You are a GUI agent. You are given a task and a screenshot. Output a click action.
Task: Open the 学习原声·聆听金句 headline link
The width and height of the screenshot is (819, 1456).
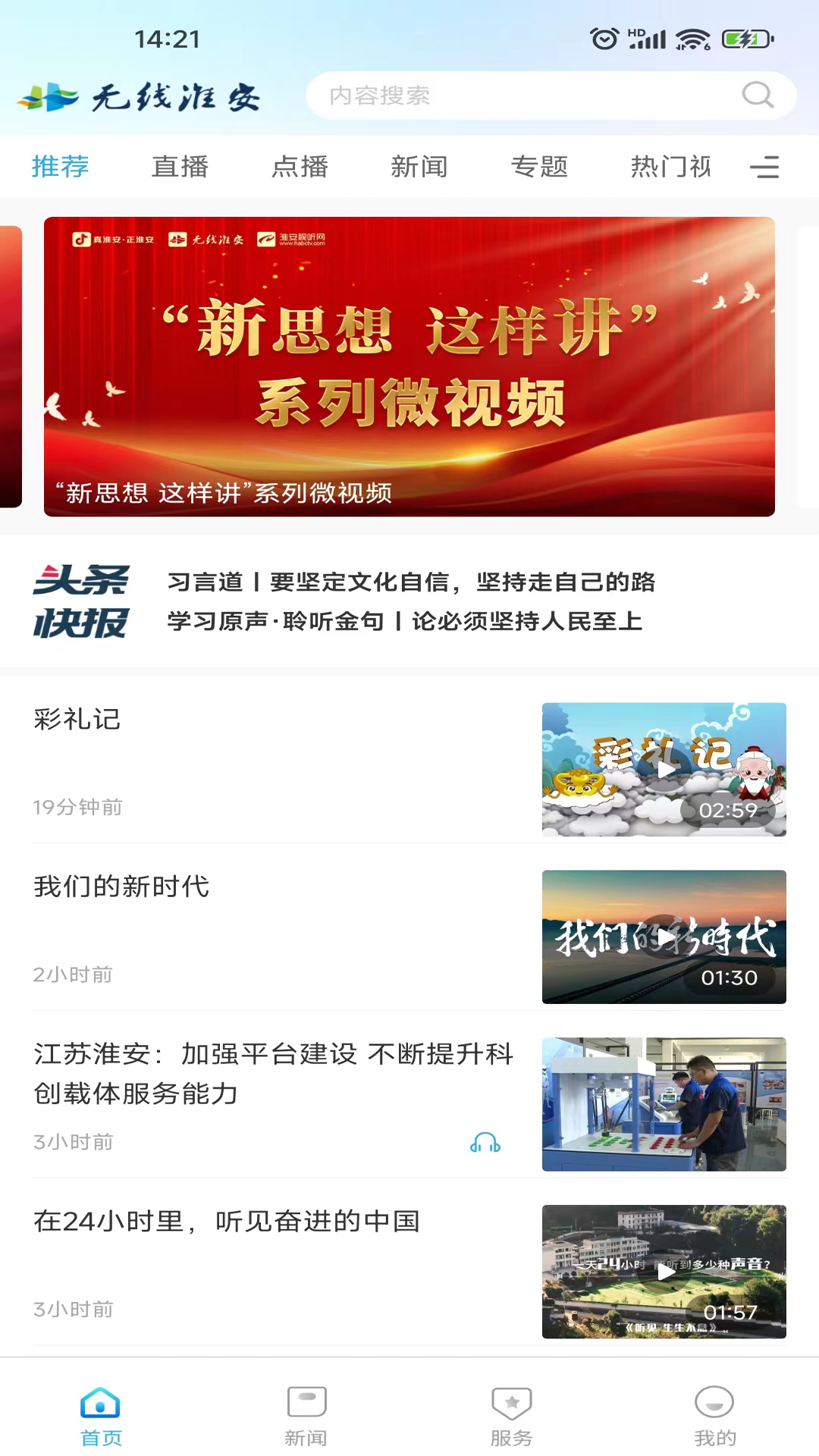coord(404,622)
